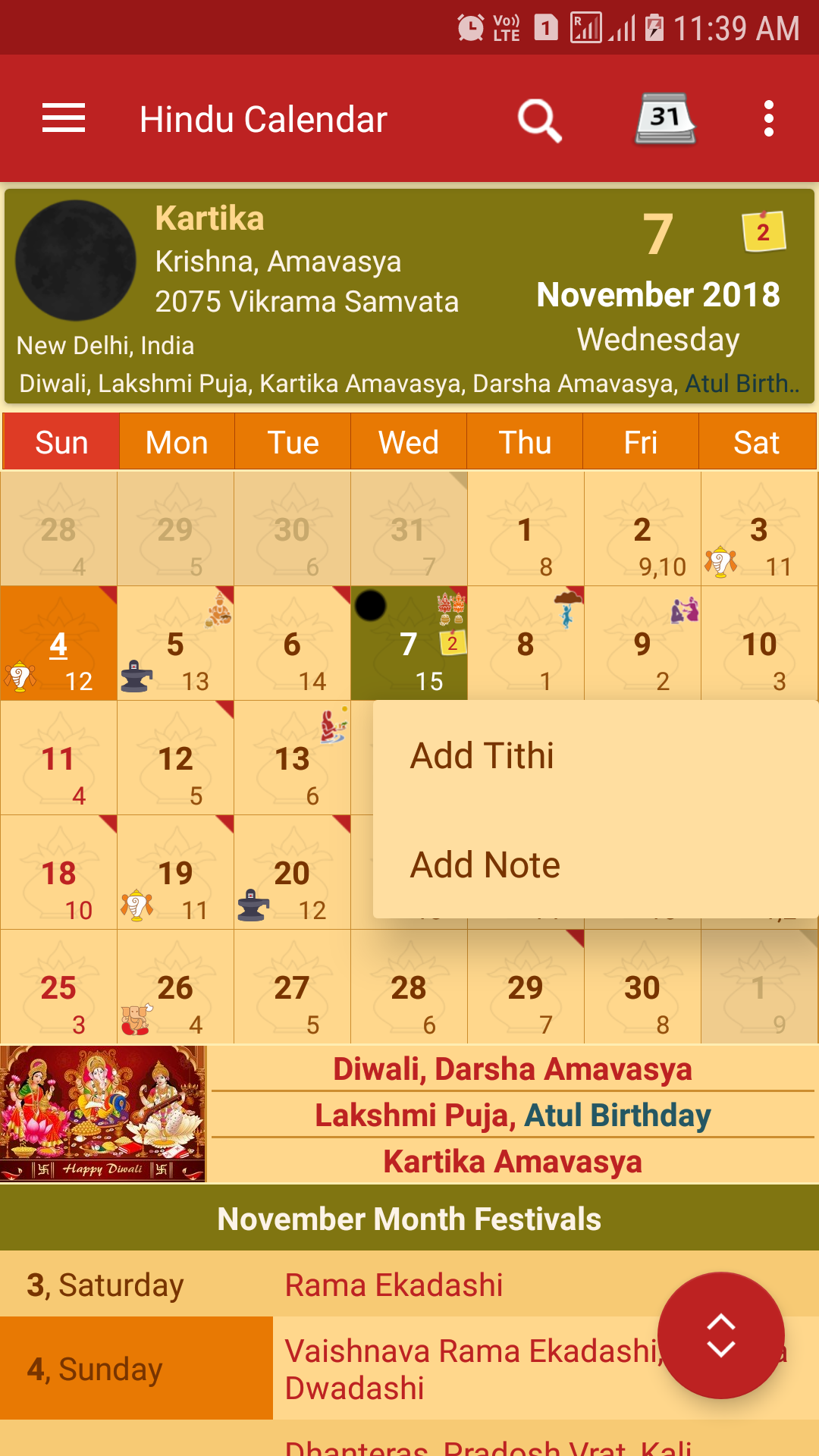Open the Happy Diwali festival image
819x1456 pixels.
(x=103, y=1114)
